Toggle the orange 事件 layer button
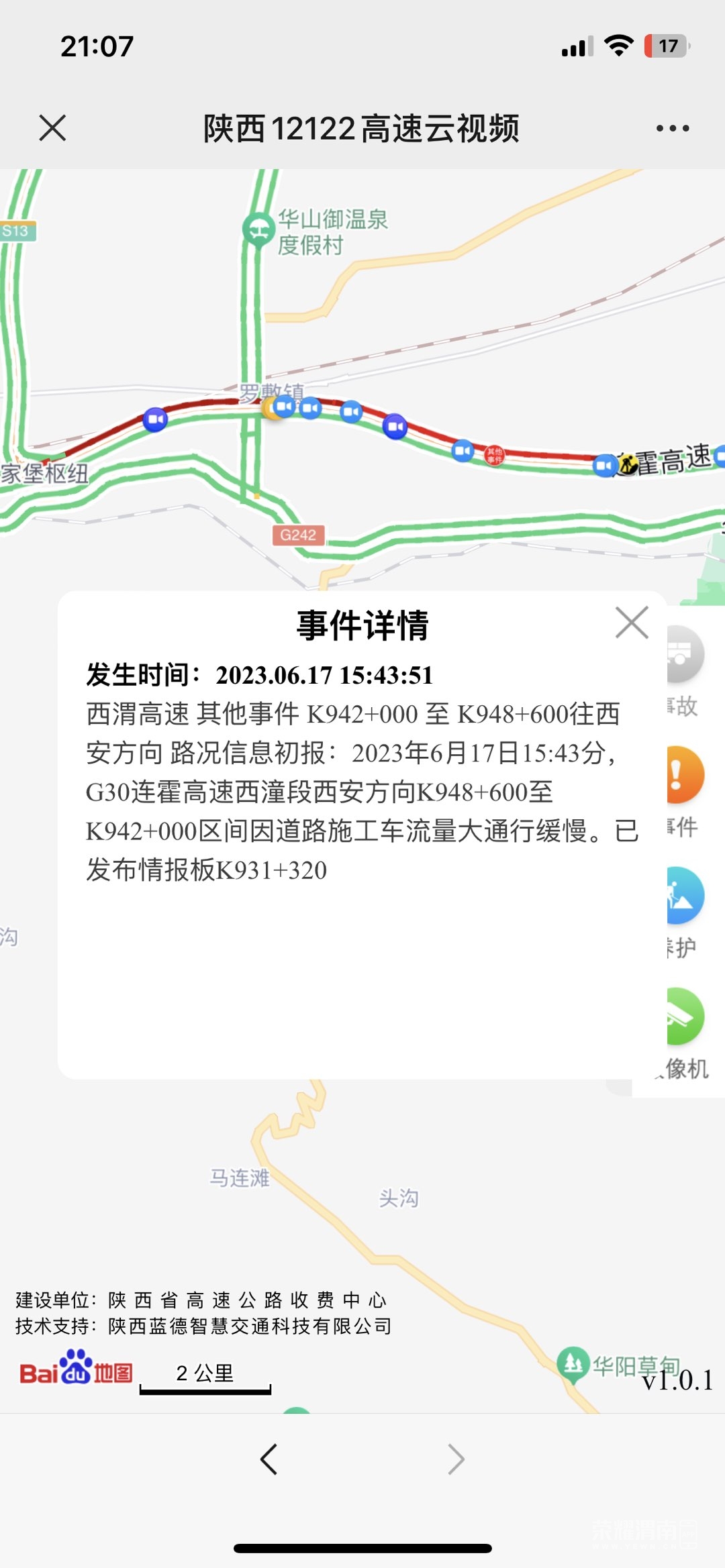This screenshot has width=725, height=1568. point(685,776)
